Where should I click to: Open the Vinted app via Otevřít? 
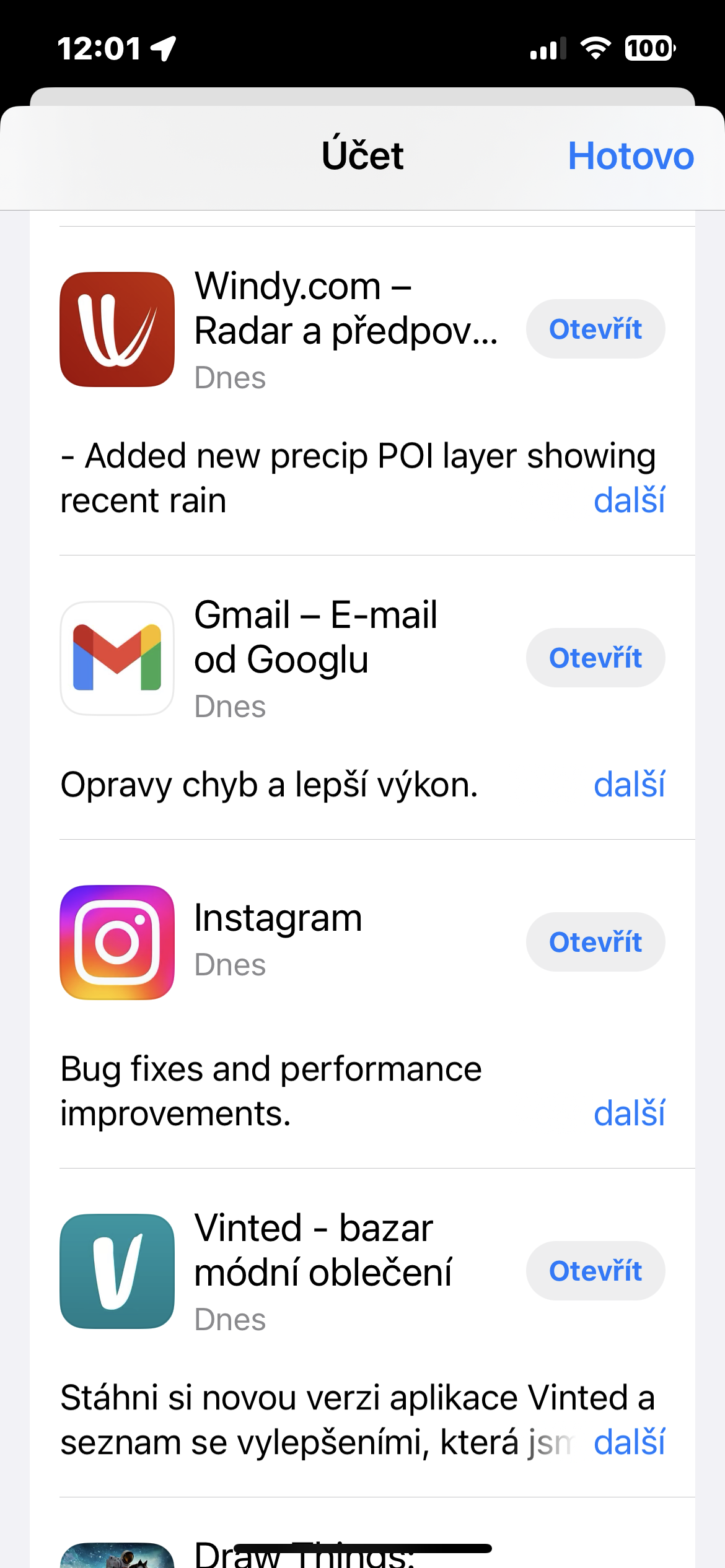coord(595,1271)
